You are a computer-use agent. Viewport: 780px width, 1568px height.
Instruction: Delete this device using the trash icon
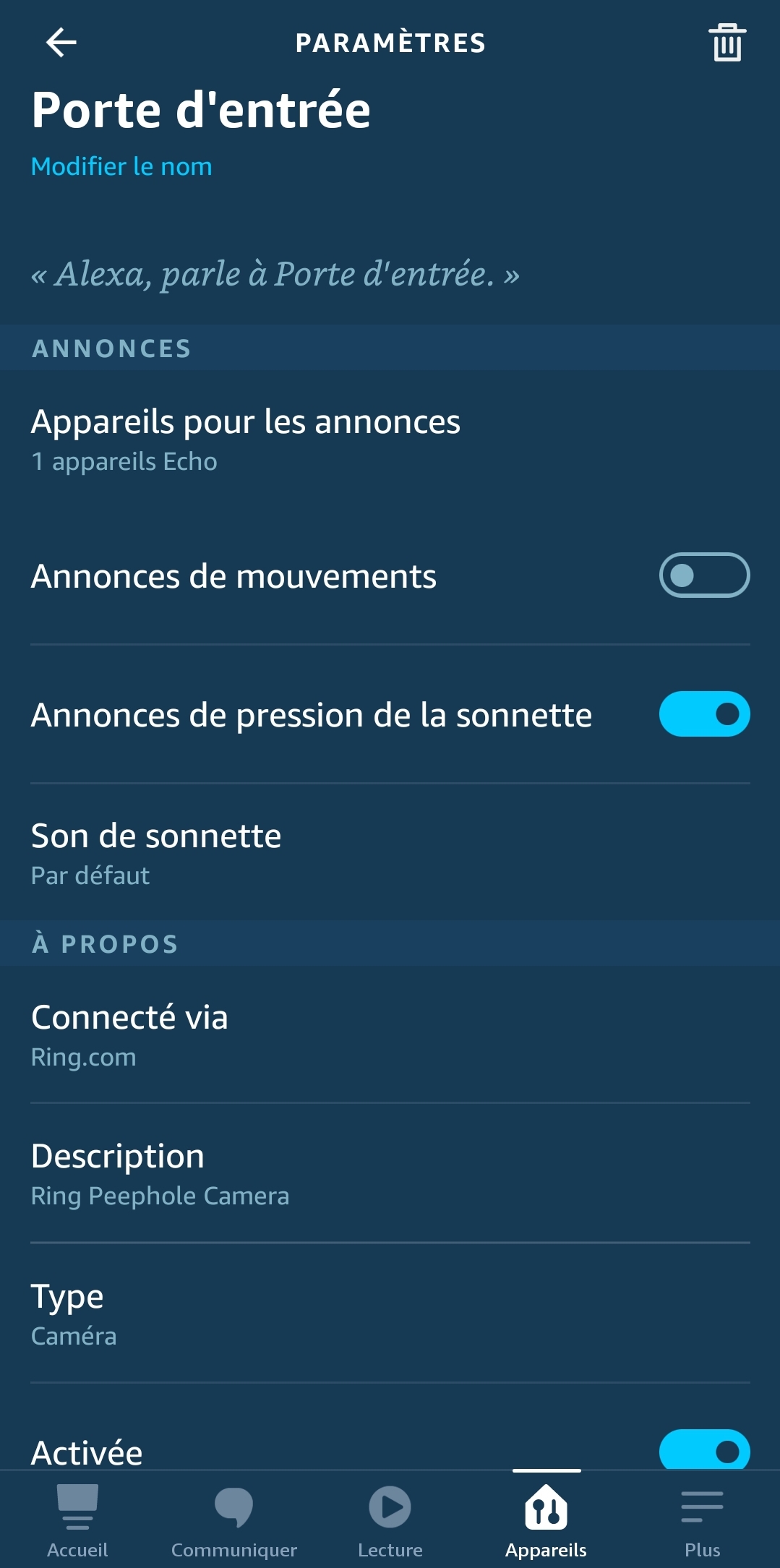(x=727, y=43)
